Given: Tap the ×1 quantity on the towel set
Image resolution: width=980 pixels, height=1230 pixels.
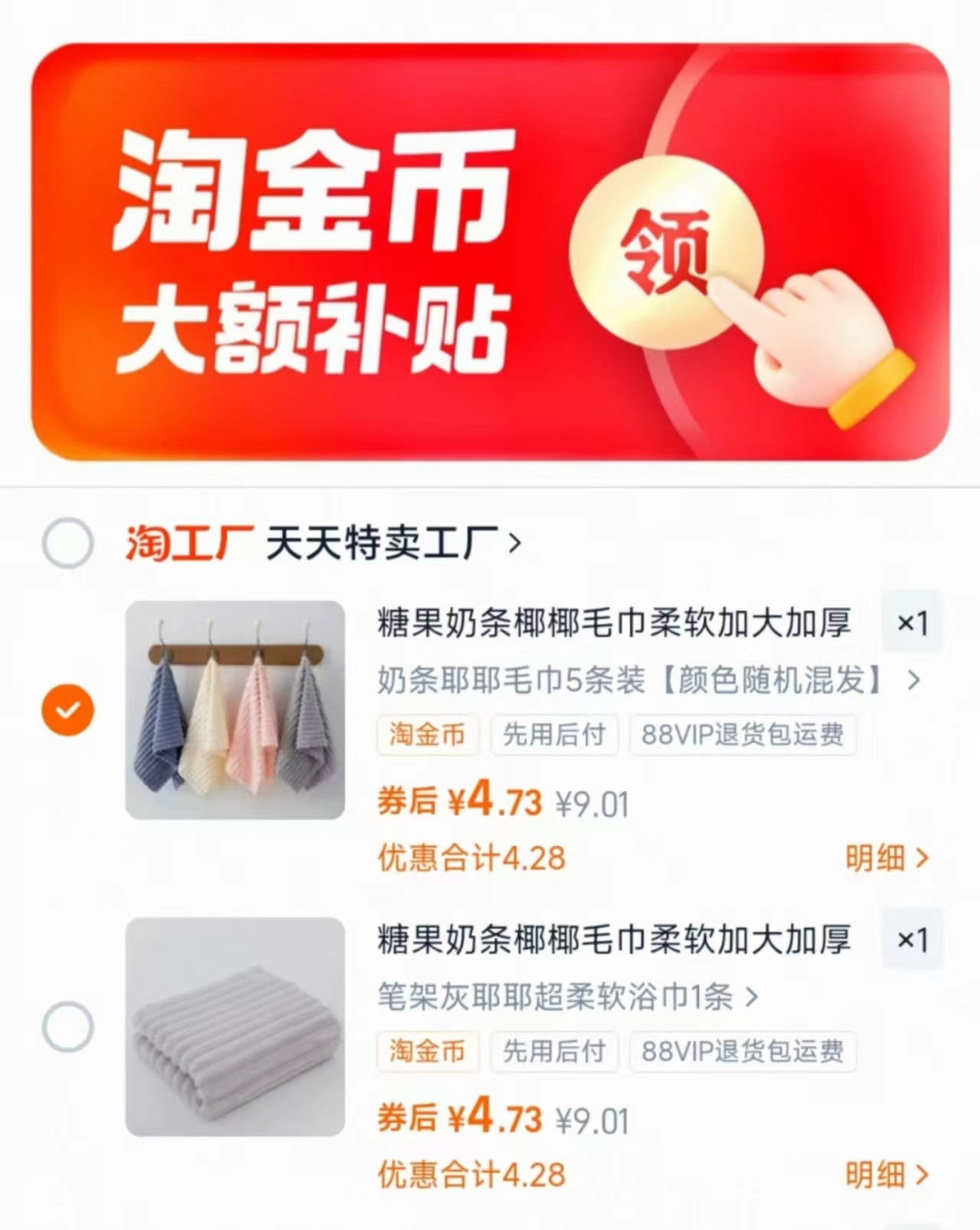Looking at the screenshot, I should 913,622.
